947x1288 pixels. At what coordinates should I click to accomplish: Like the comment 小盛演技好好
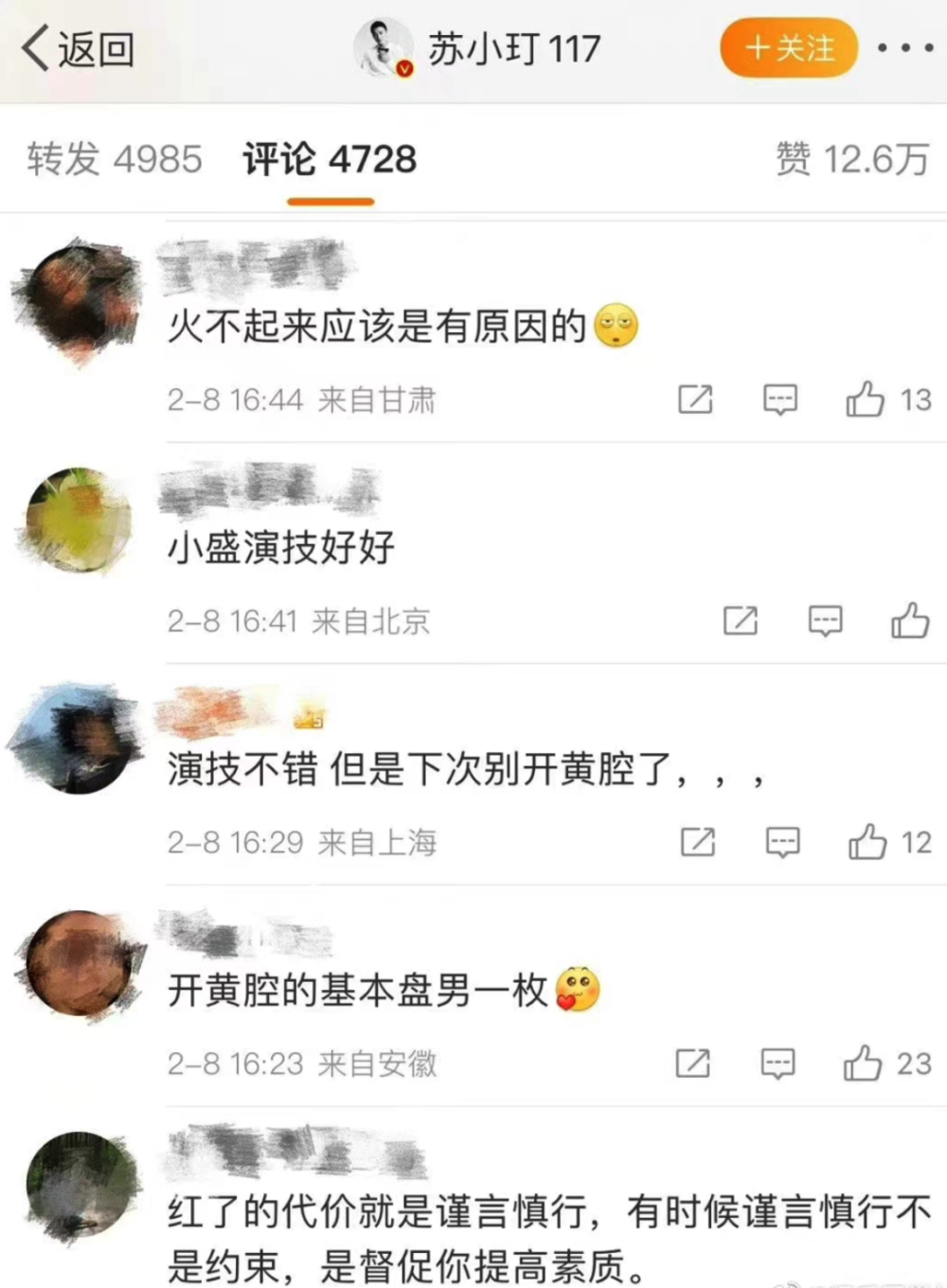(910, 621)
